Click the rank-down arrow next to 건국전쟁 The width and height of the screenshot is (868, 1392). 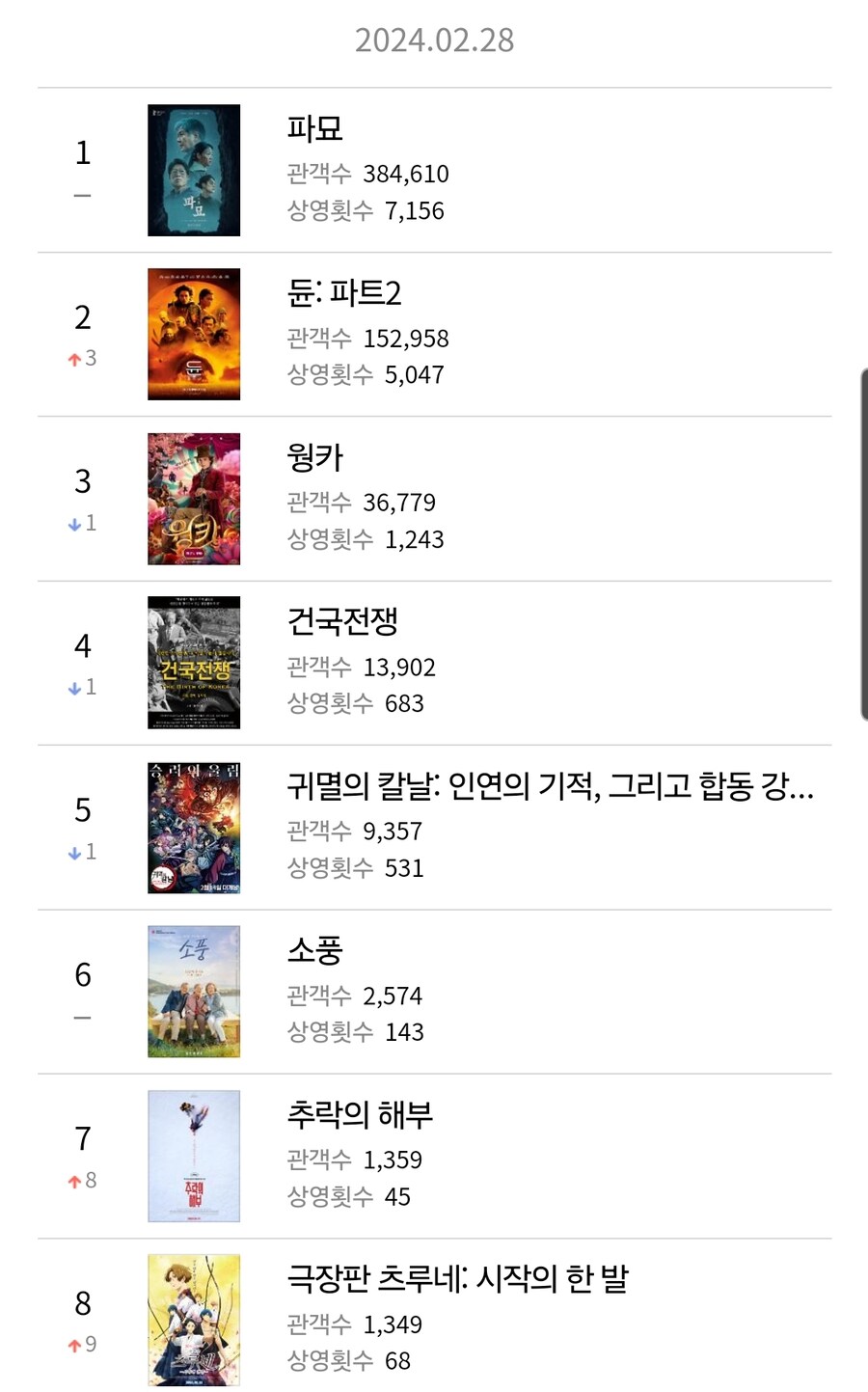pos(81,687)
